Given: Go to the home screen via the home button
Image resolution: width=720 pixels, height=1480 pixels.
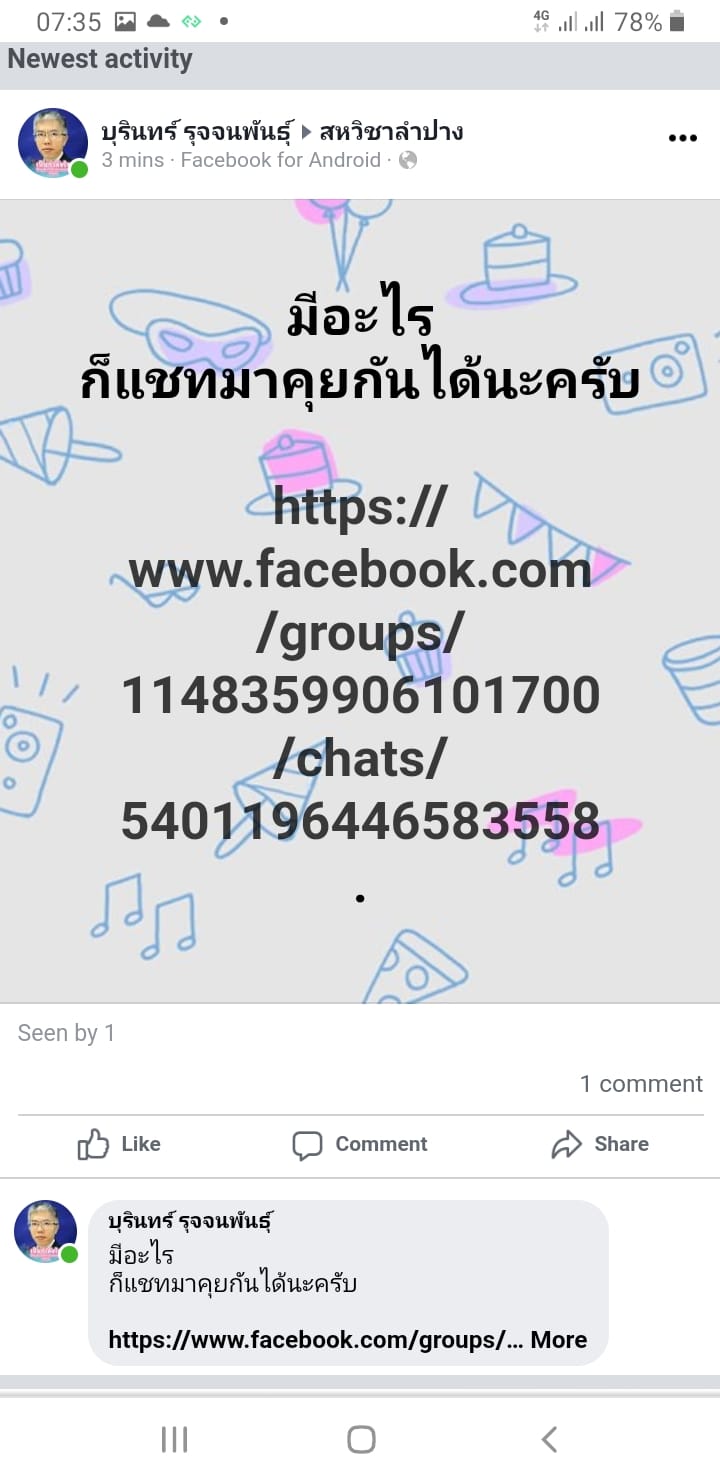Looking at the screenshot, I should click(x=360, y=1439).
